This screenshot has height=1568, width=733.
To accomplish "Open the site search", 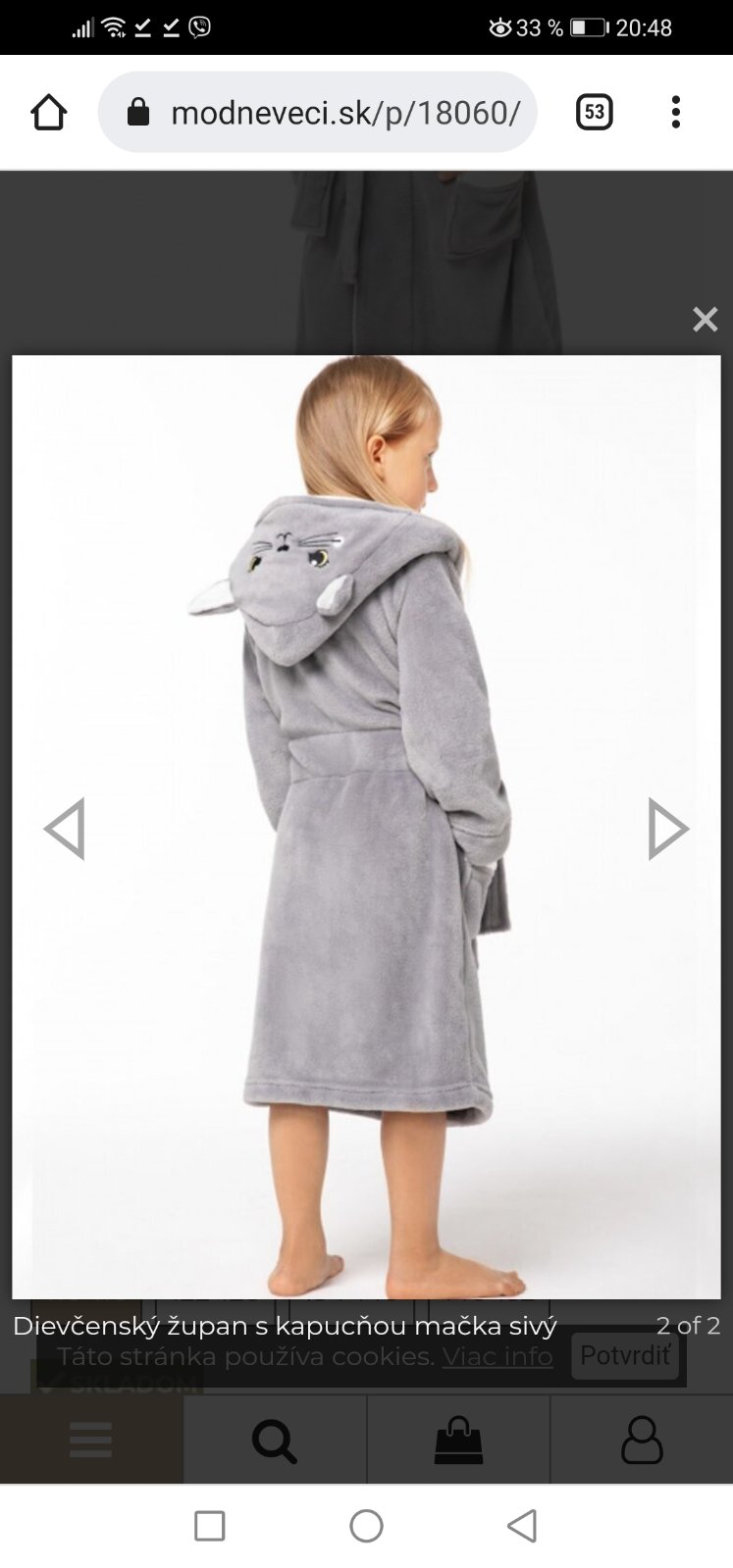I will [275, 1441].
